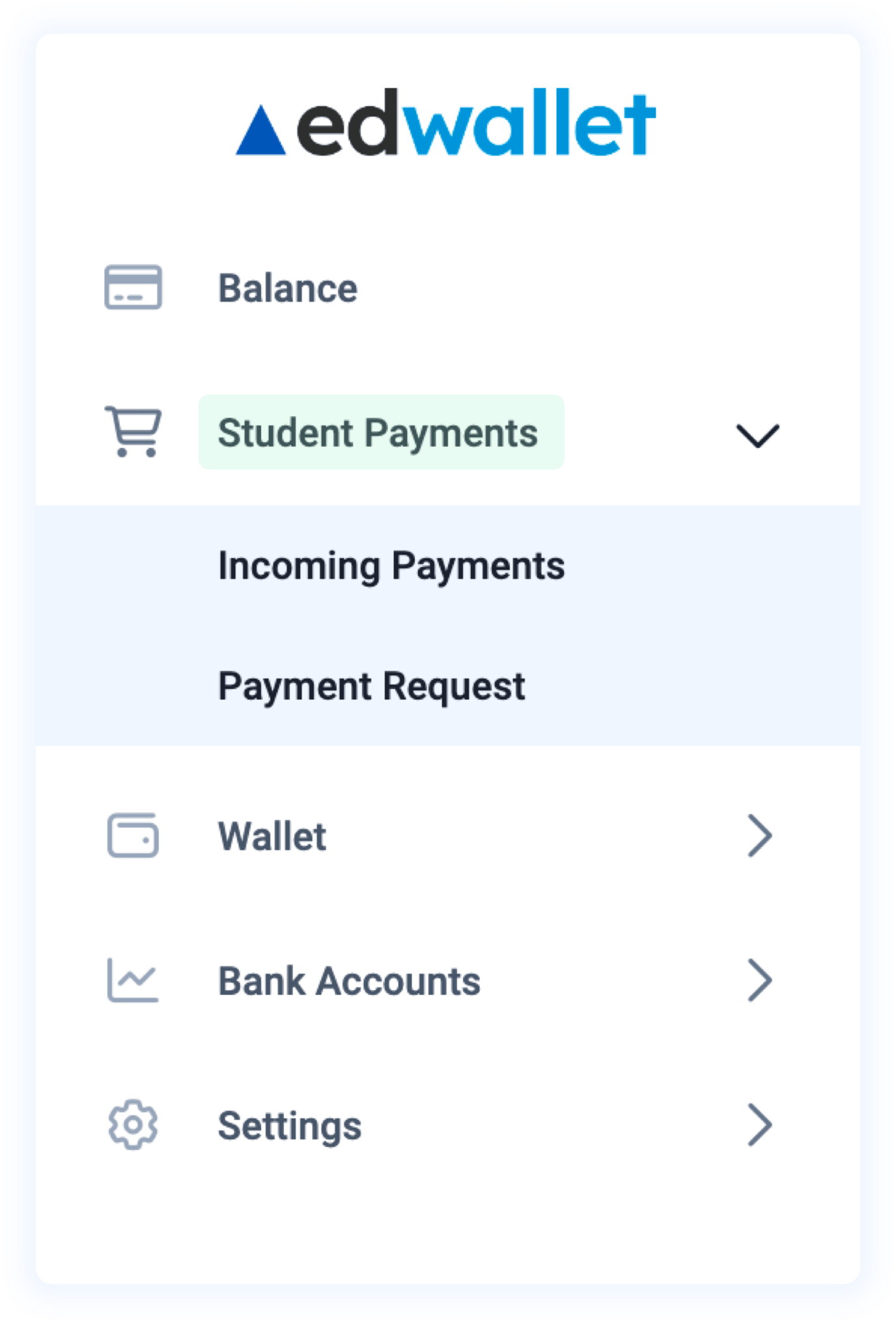The image size is (896, 1322).
Task: Click the credit card icon beside Balance
Action: click(x=133, y=287)
